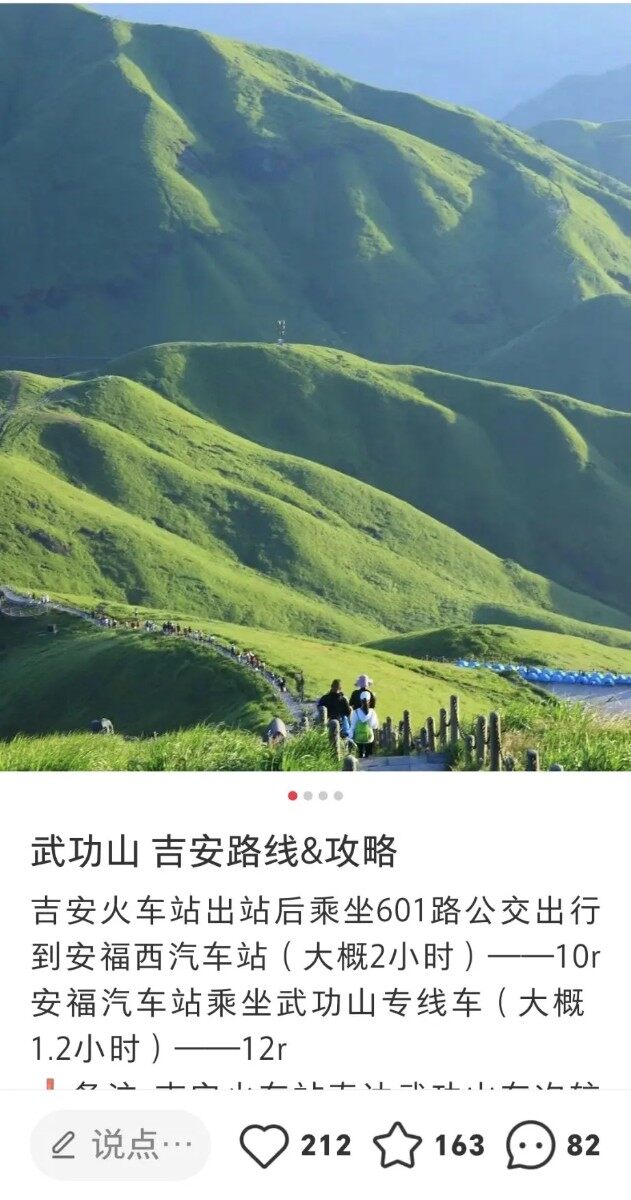This screenshot has width=631, height=1200.
Task: Save post with the star icon
Action: (x=397, y=1146)
